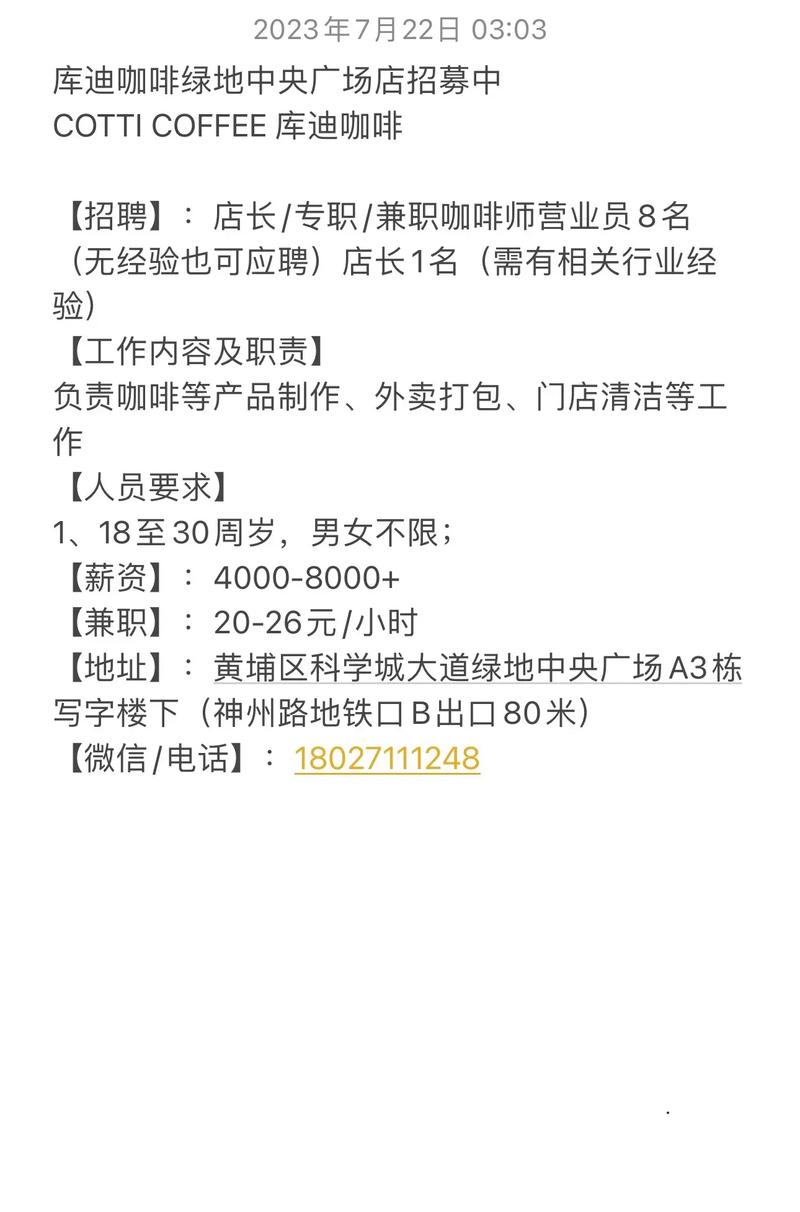Open the underlined 黄埔区科学城大道 address link
This screenshot has height=1212, width=800.
tap(477, 668)
